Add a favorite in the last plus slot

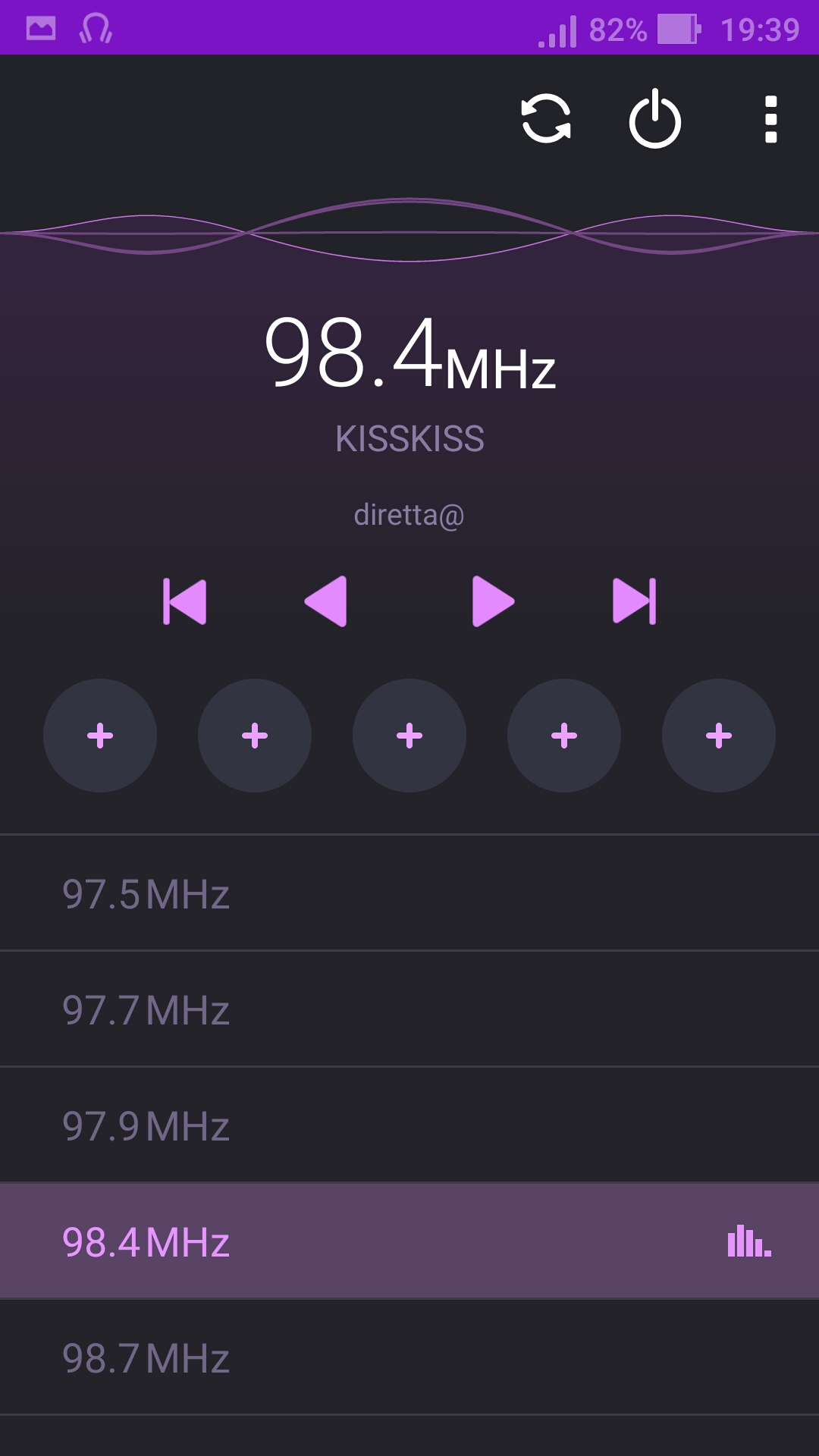tap(719, 736)
